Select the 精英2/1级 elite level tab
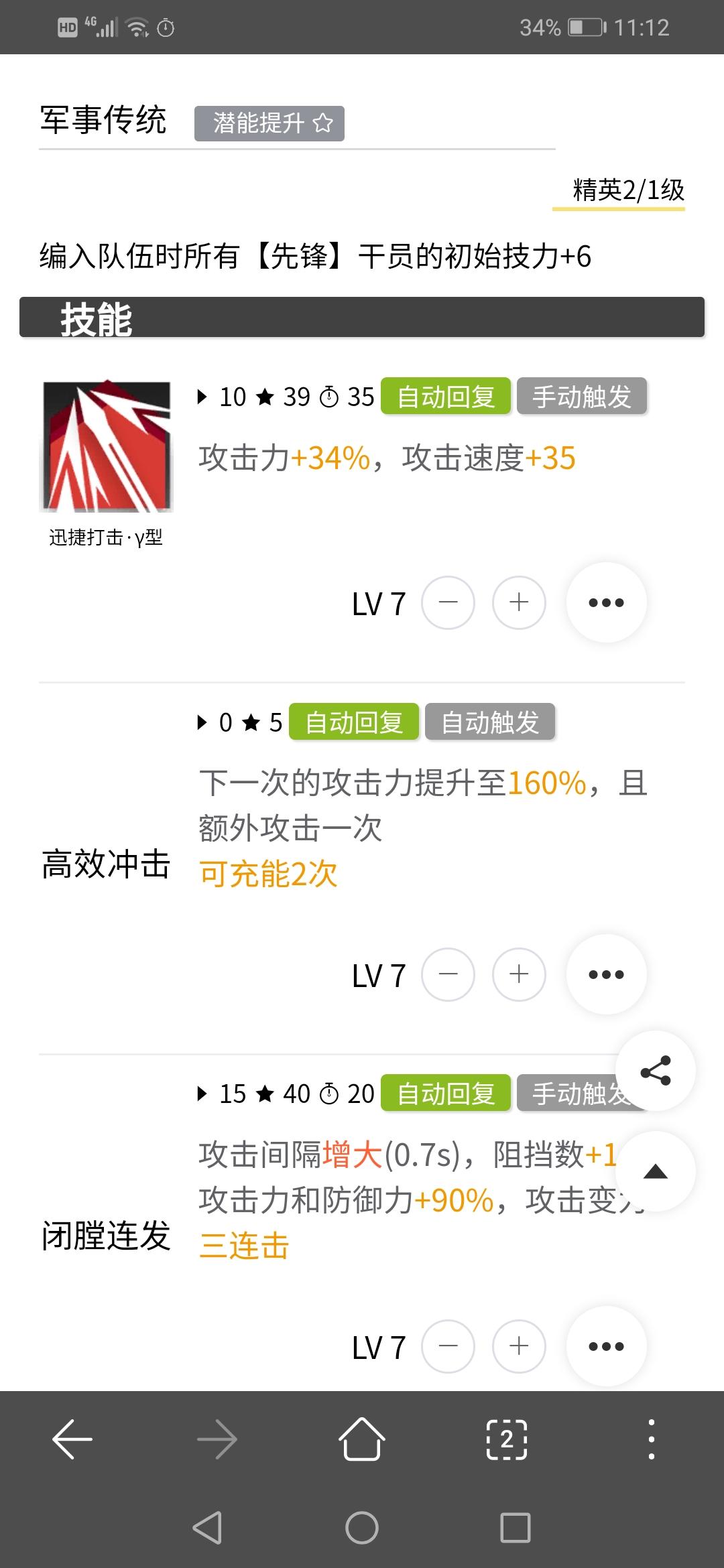The width and height of the screenshot is (724, 1568). click(x=627, y=190)
